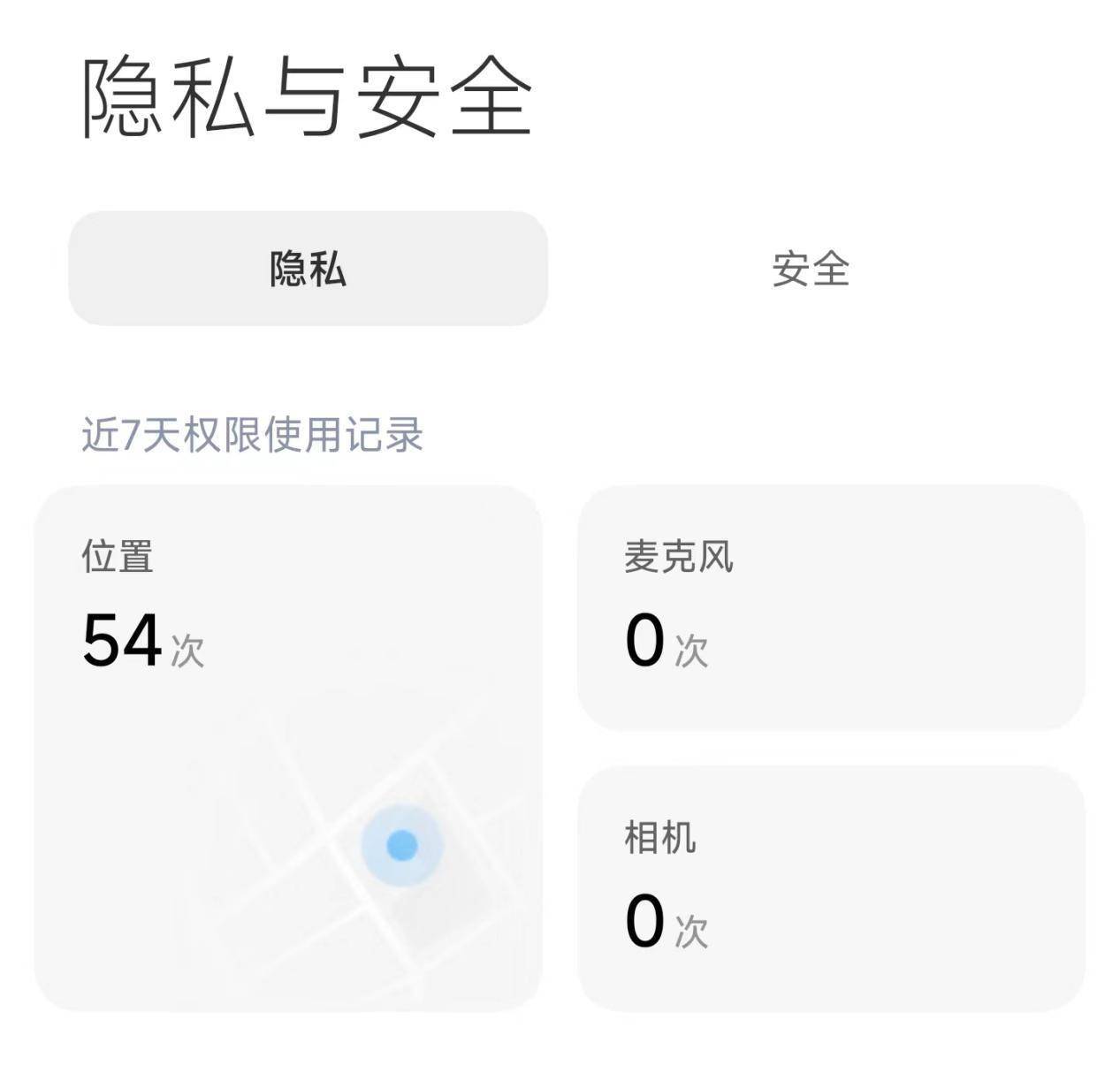Select the 隐私 tab
Viewport: 1120px width, 1073px height.
point(308,269)
